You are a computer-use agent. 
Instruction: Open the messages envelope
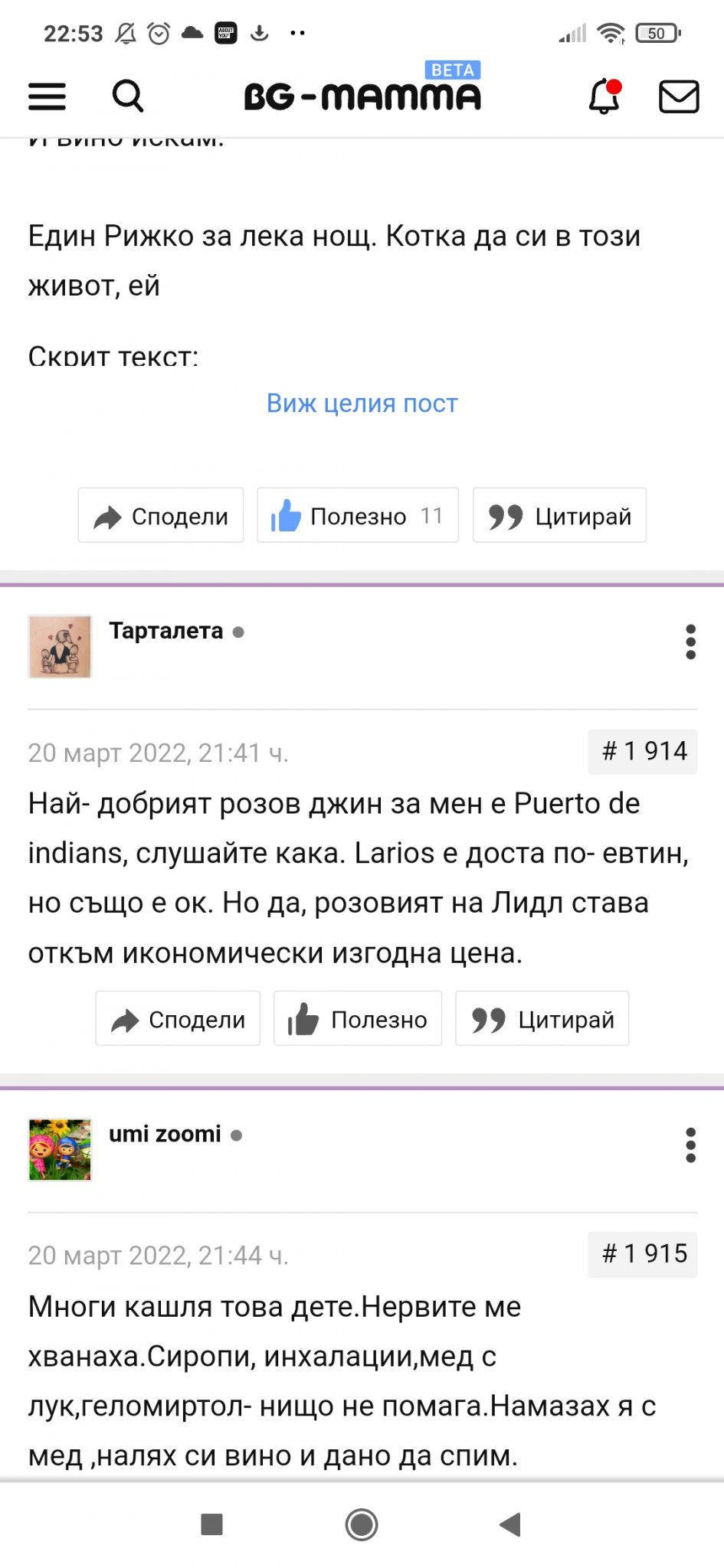tap(679, 96)
